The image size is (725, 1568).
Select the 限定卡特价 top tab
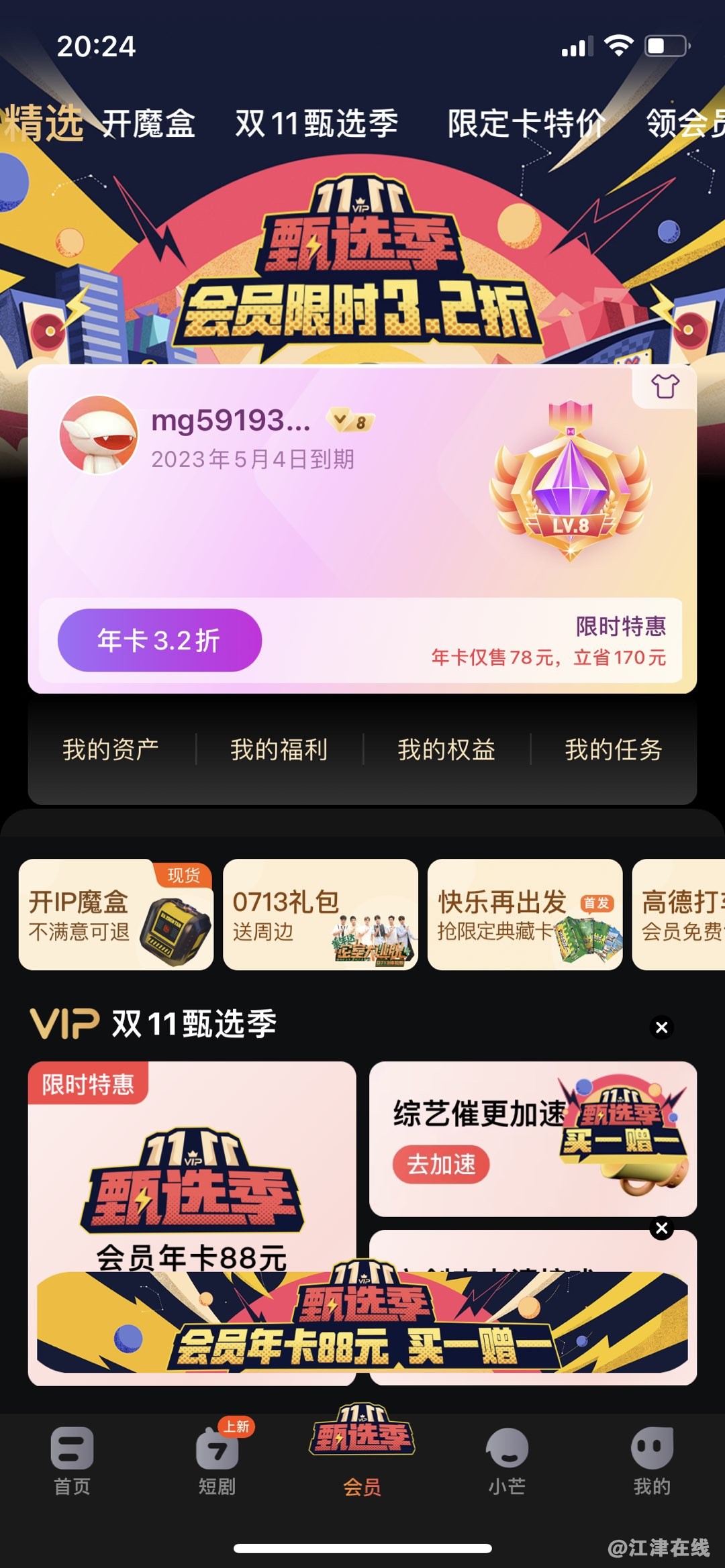(x=526, y=124)
